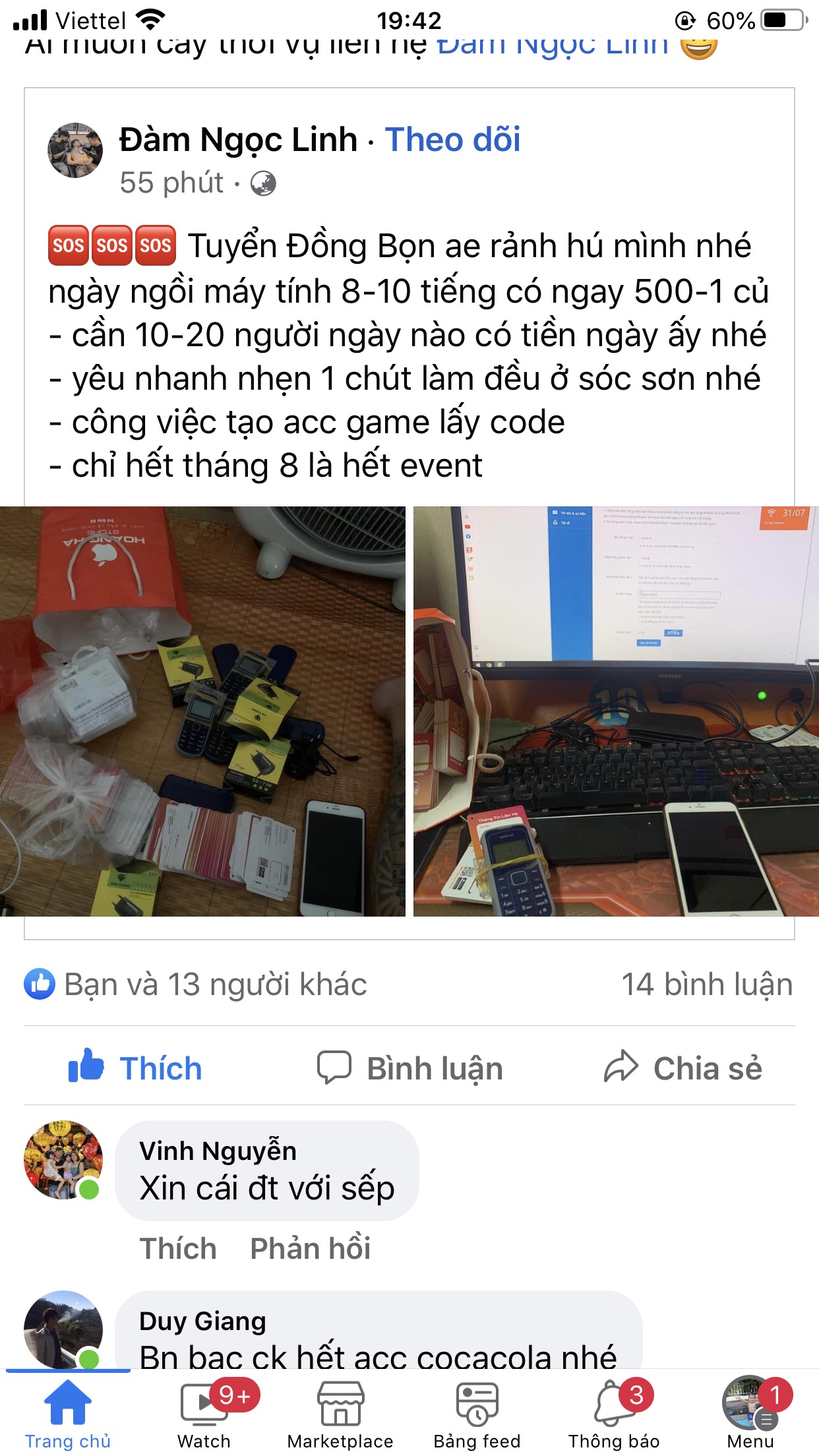819x1456 pixels.
Task: Open the Menu tab
Action: [x=750, y=1412]
